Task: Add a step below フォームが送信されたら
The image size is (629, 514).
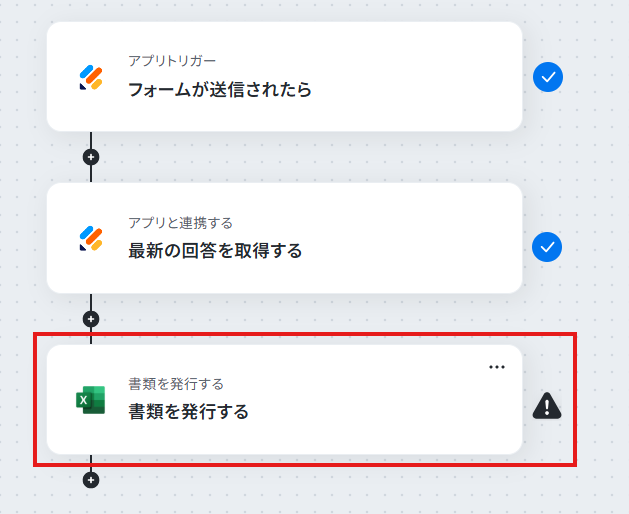Action: tap(91, 157)
